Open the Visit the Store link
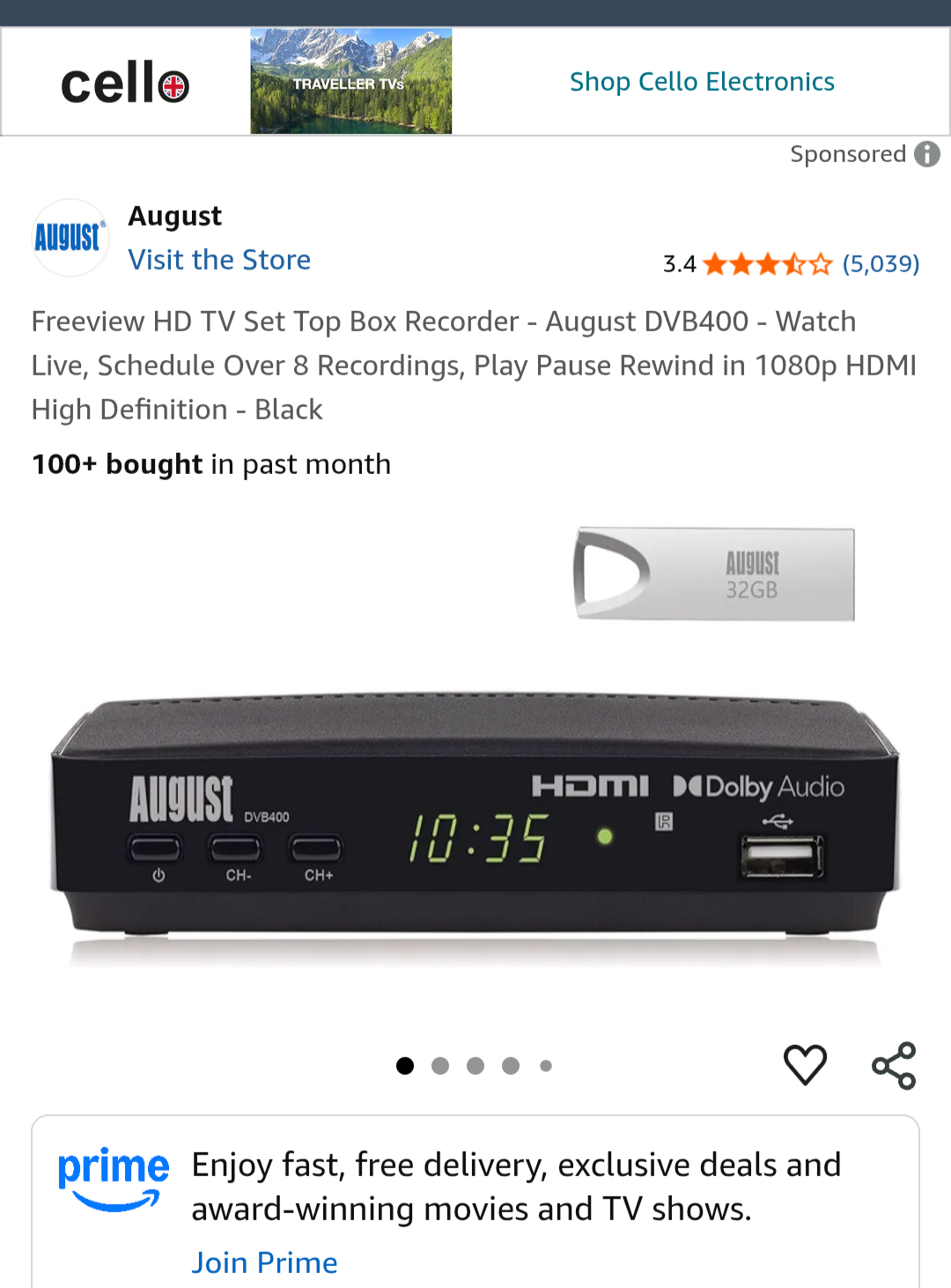 click(219, 259)
